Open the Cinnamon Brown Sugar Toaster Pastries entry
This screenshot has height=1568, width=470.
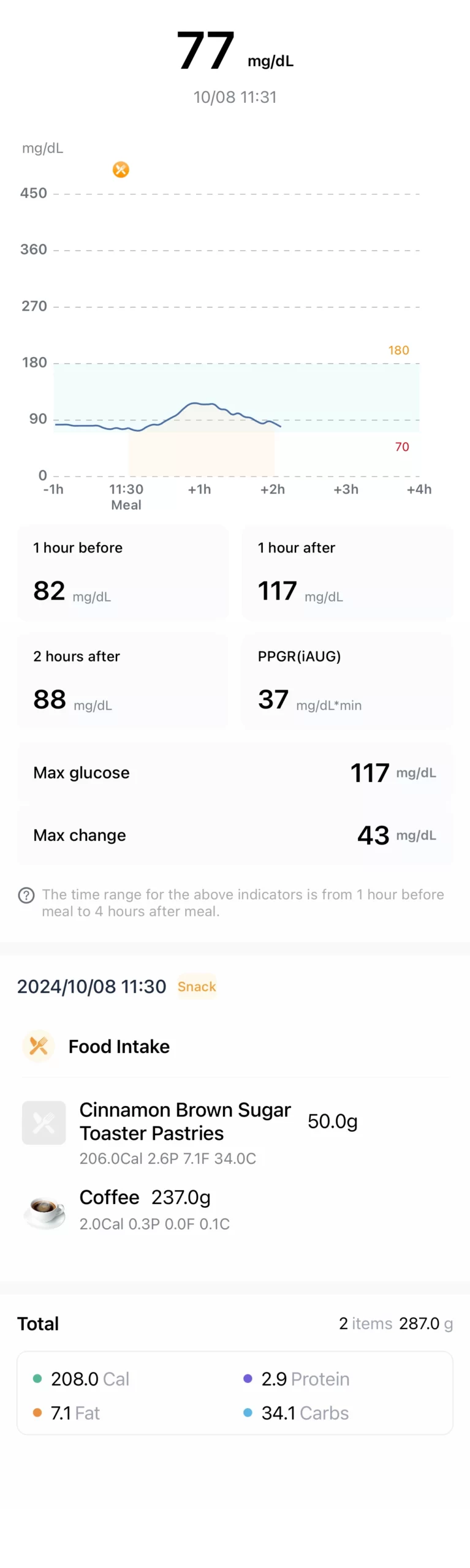(185, 1121)
